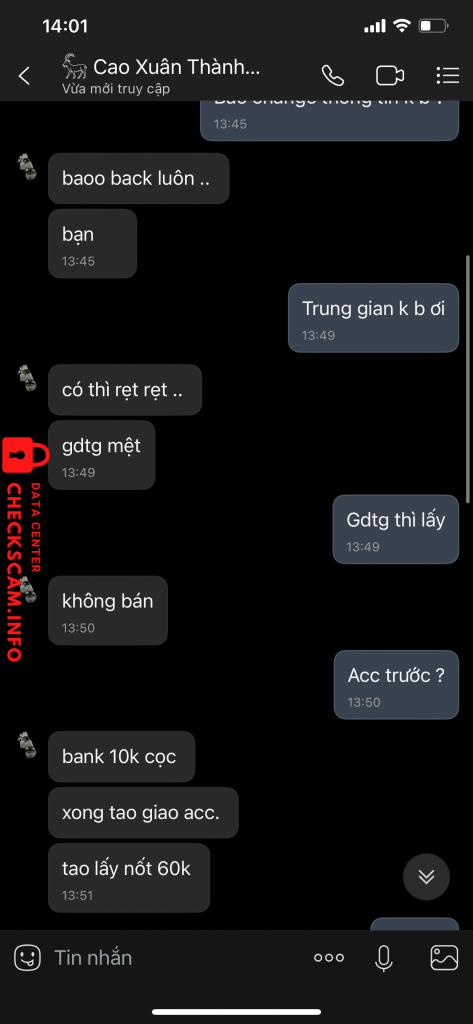The image size is (473, 1024).
Task: Start a video call with Cao Xuân Thành
Action: (389, 76)
